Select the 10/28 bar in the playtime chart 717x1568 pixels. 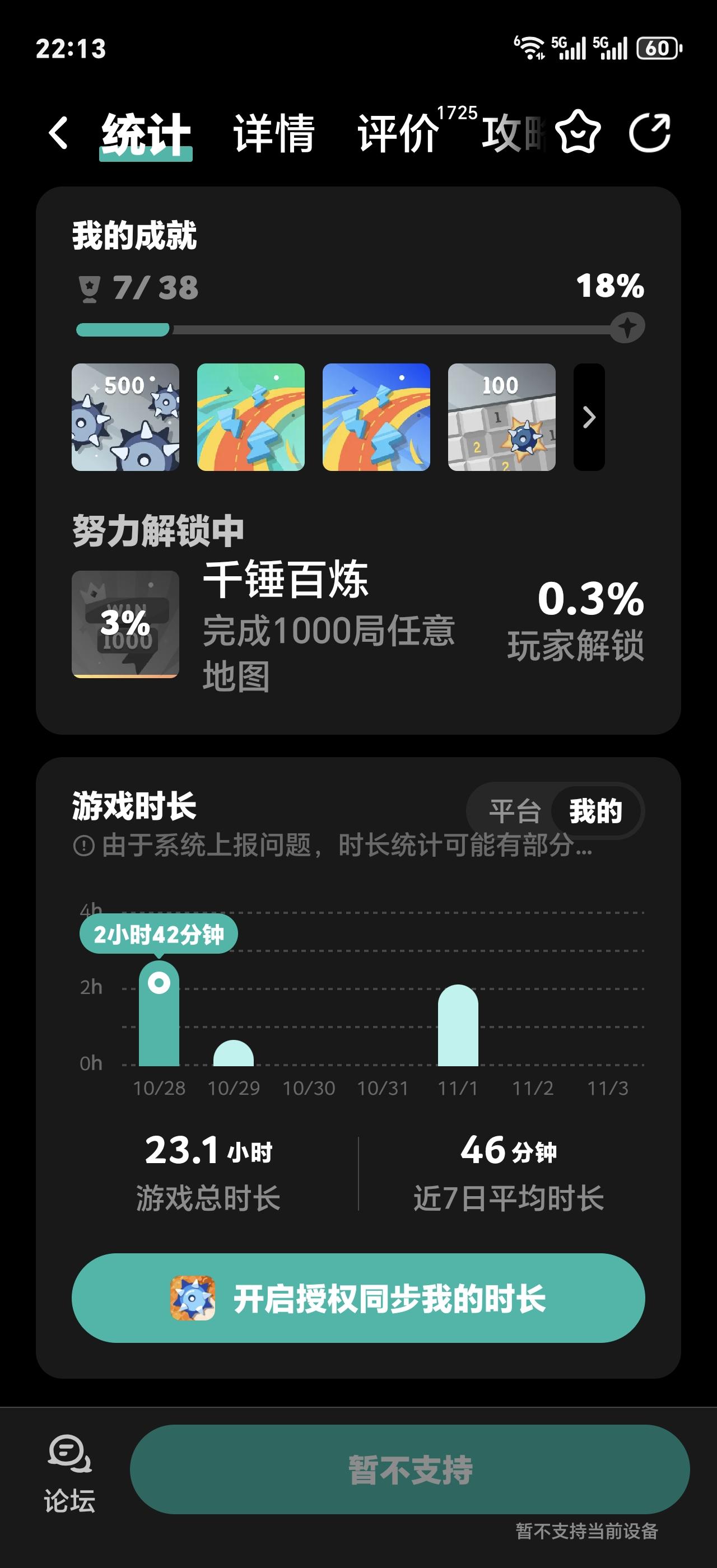(x=160, y=1023)
